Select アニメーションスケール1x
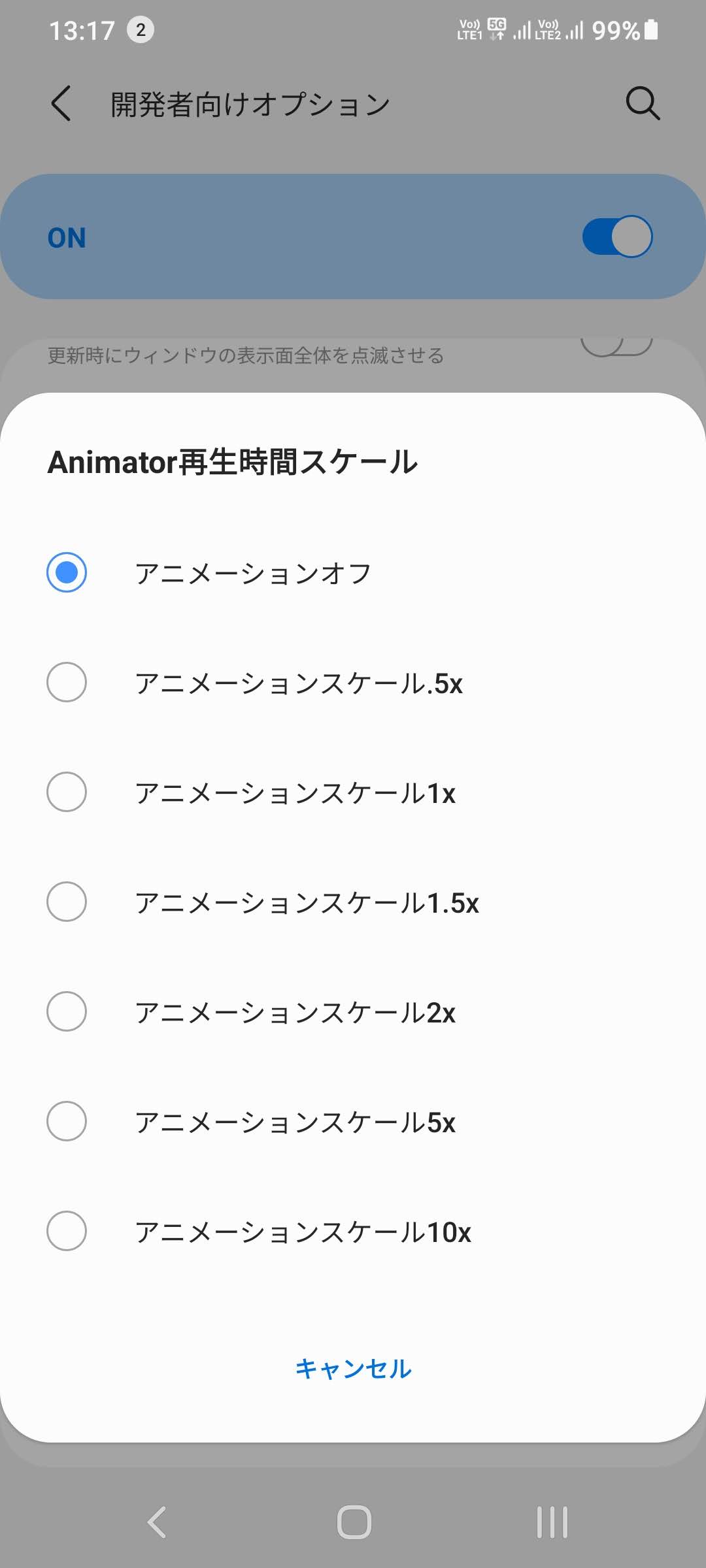 click(353, 792)
